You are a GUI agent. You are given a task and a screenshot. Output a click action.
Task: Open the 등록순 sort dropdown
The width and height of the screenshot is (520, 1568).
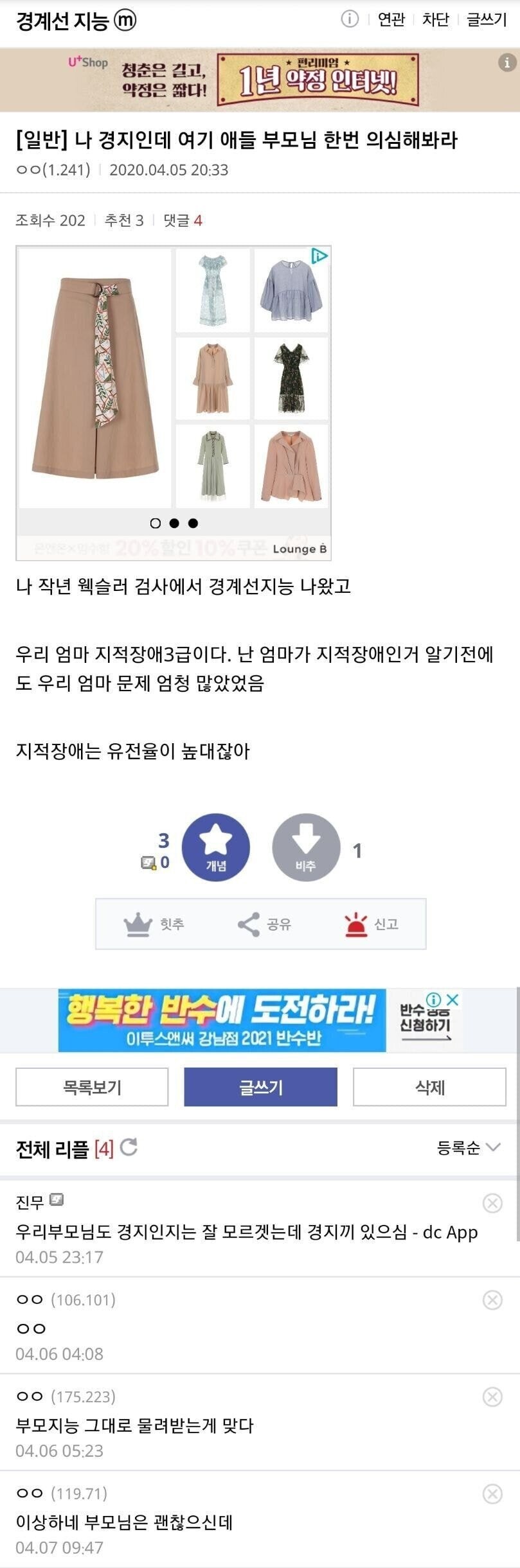468,1148
